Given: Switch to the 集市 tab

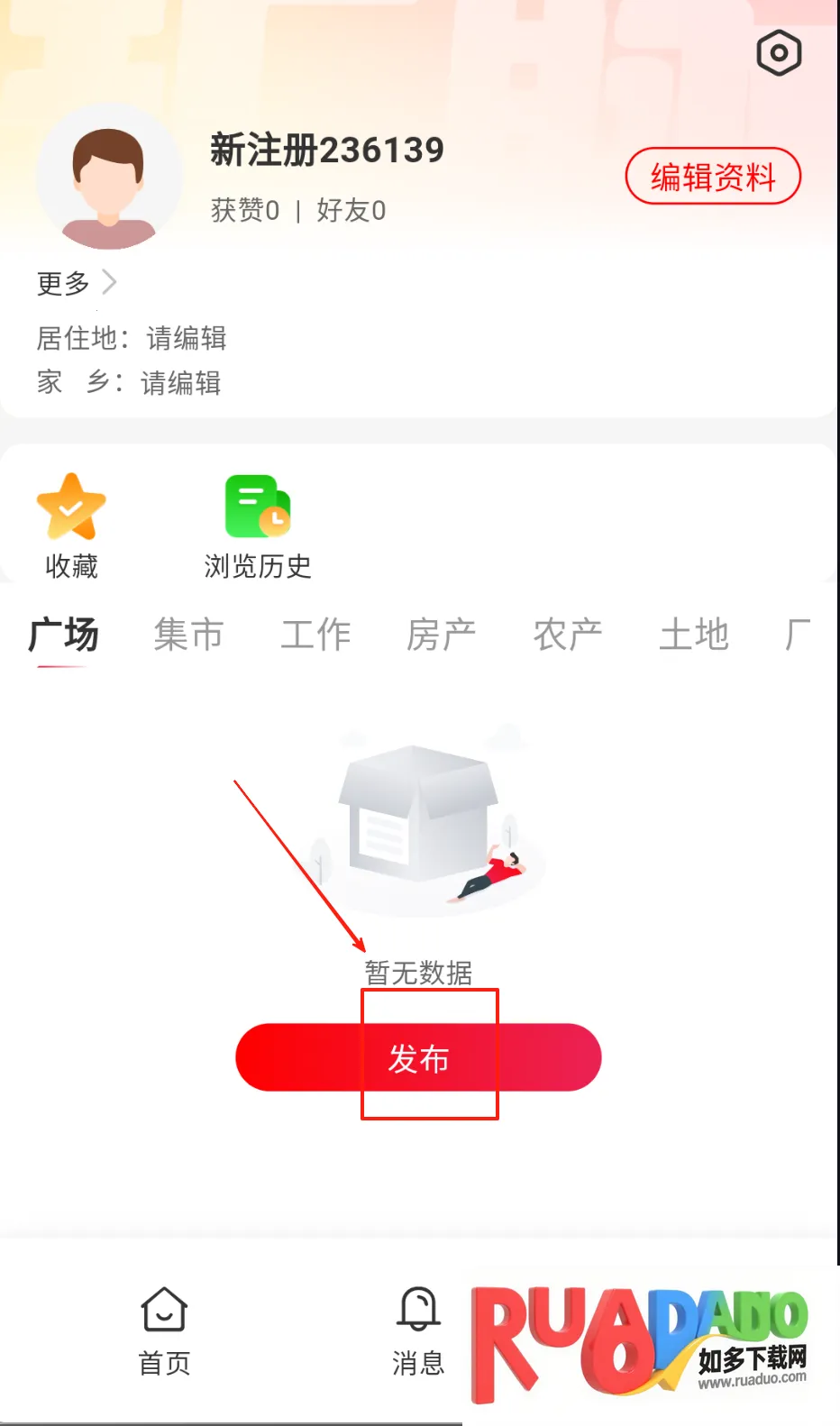Looking at the screenshot, I should tap(188, 635).
